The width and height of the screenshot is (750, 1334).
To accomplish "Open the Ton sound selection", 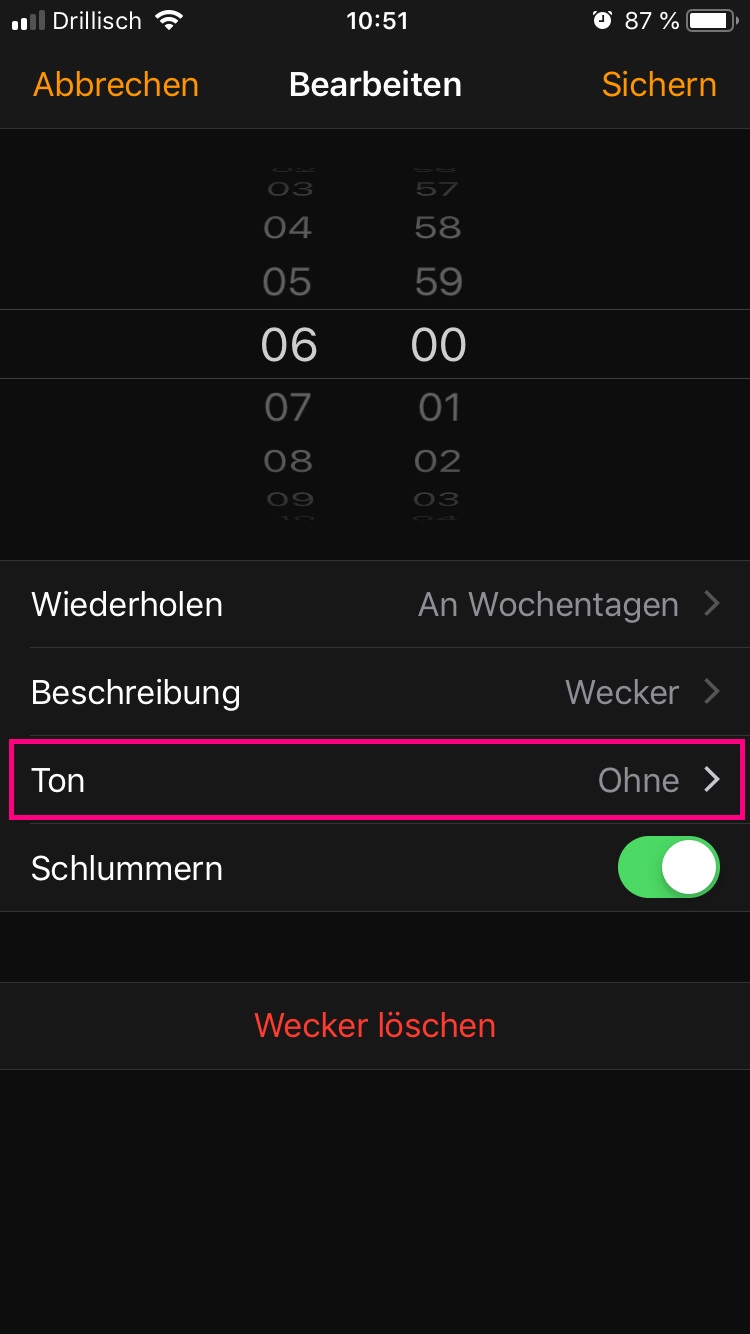I will [375, 780].
